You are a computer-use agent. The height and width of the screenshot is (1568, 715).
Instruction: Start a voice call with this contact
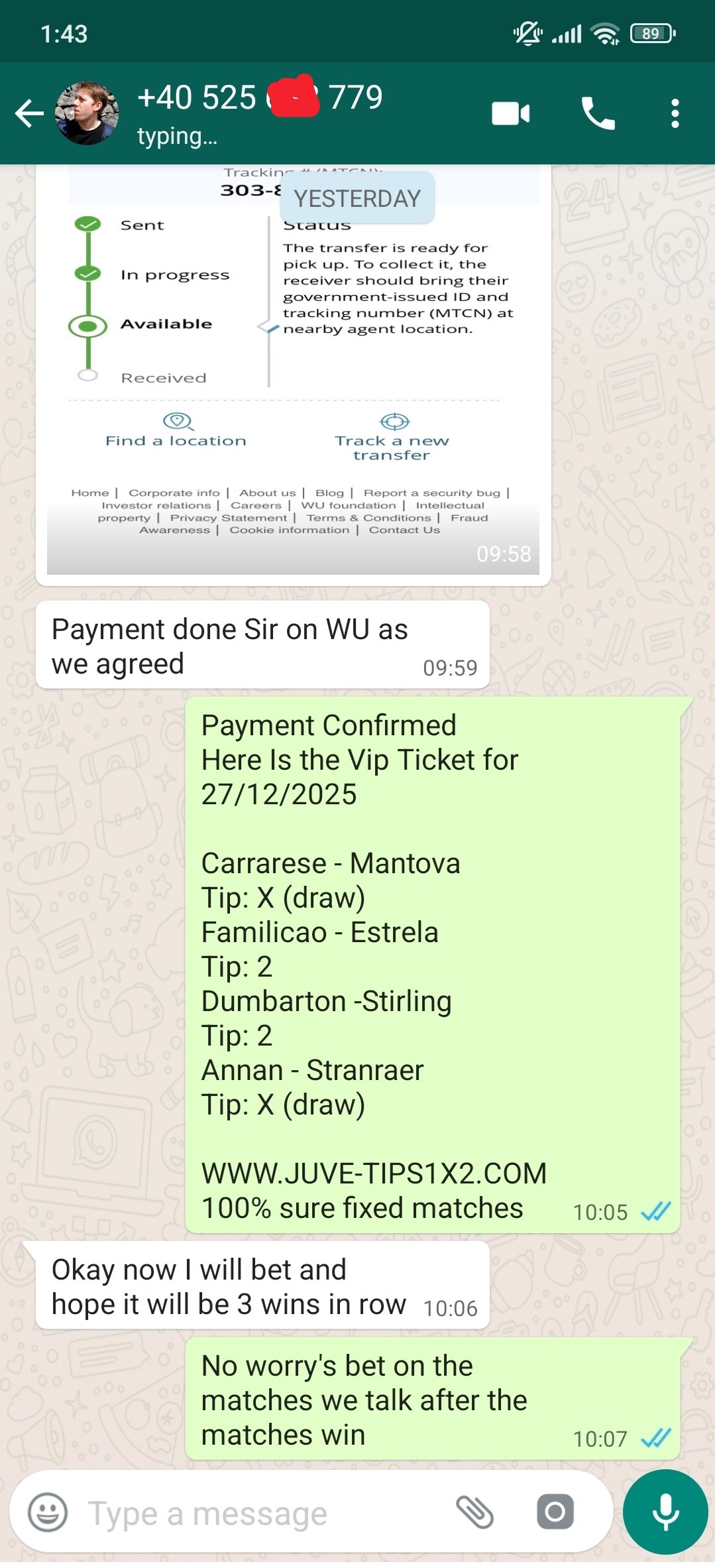pyautogui.click(x=598, y=113)
